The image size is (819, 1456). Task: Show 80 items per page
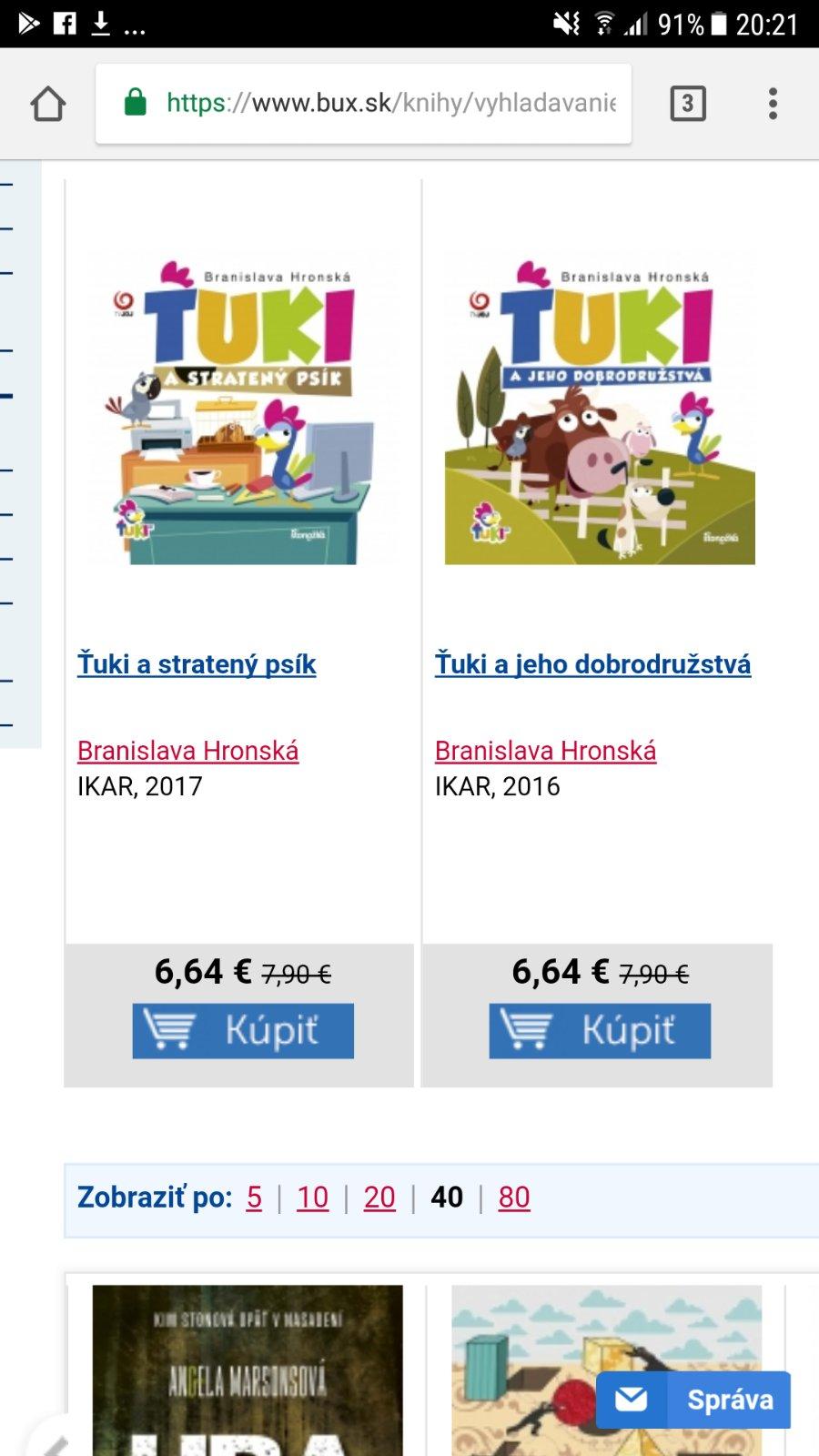514,1198
